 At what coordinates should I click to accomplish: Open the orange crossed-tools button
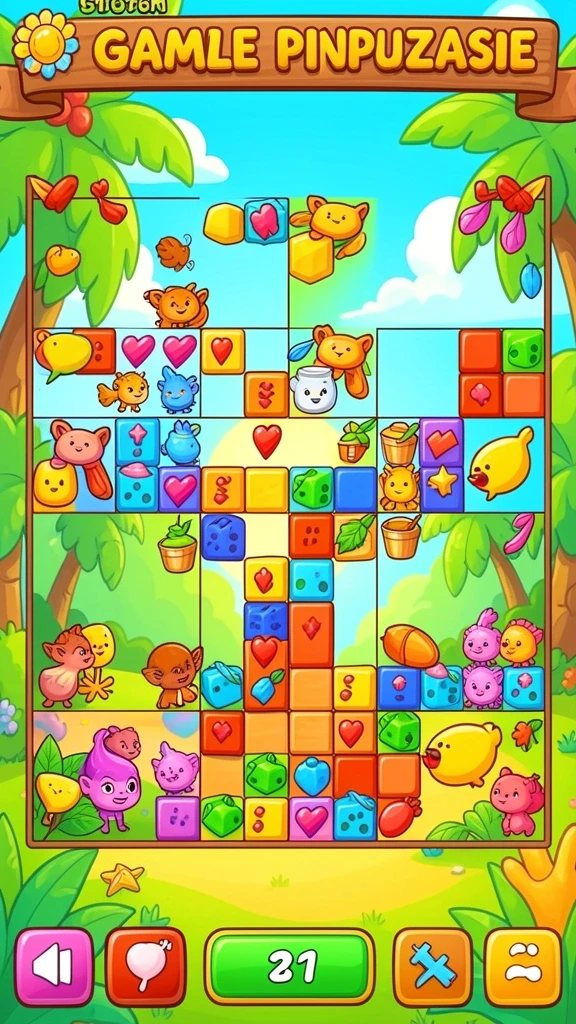click(x=433, y=967)
